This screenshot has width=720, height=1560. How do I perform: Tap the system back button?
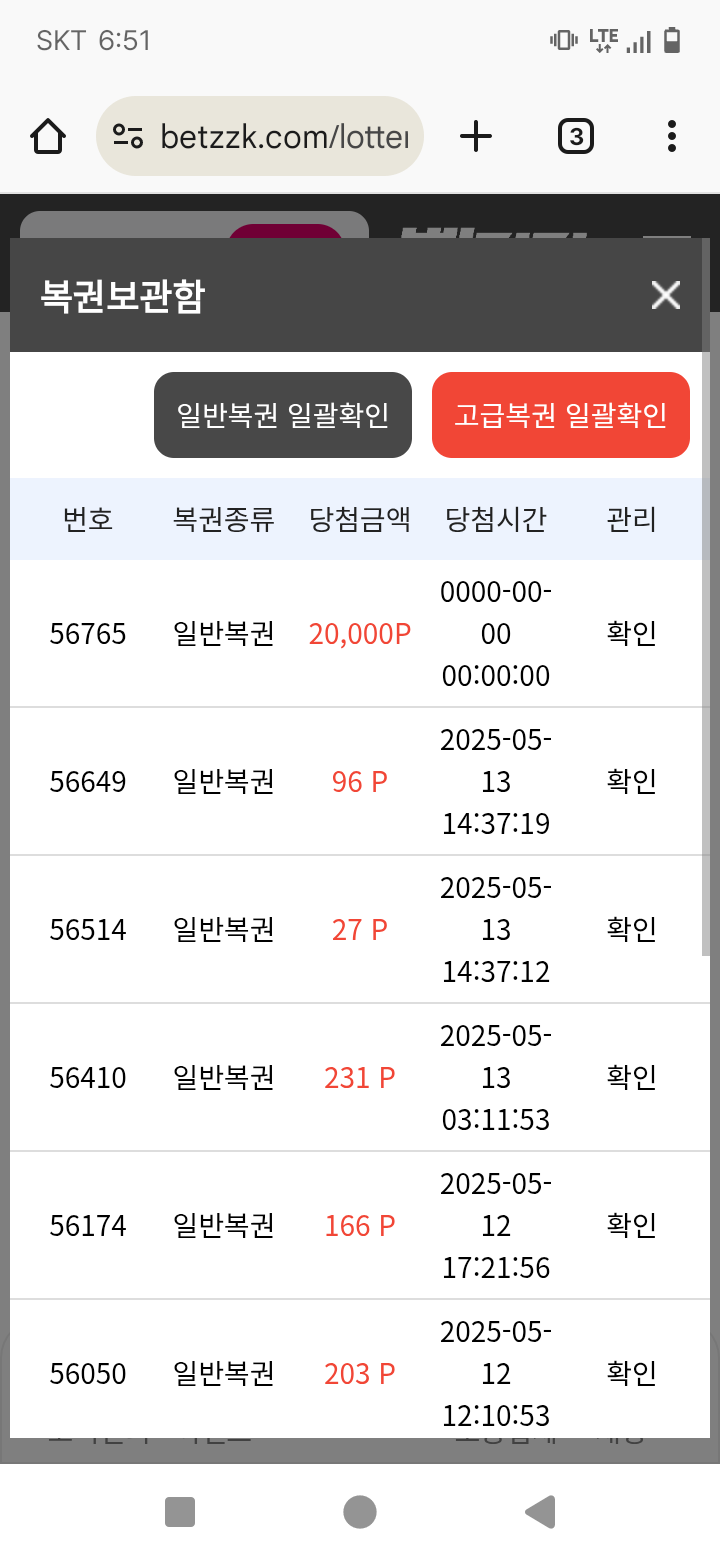[540, 1512]
